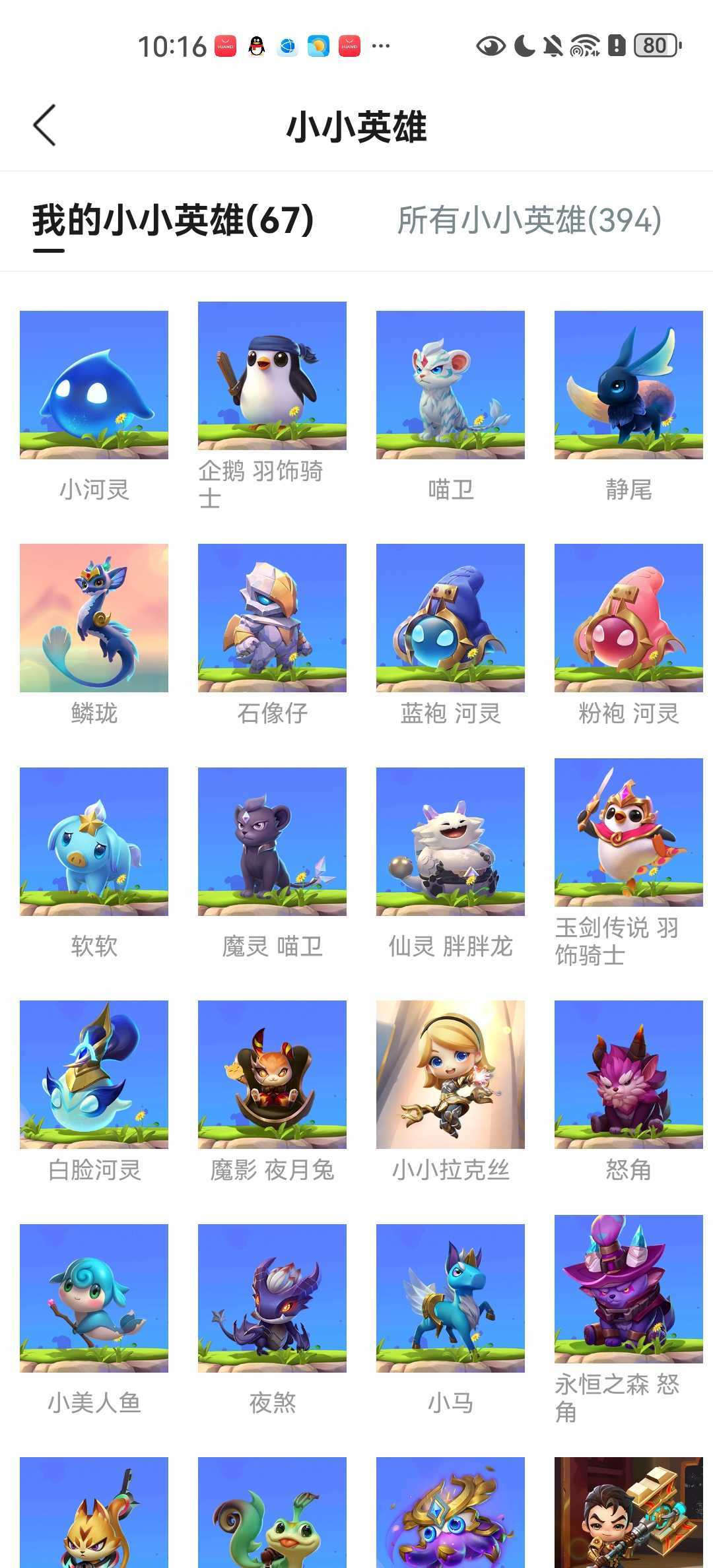
Task: Switch to 所有小小英雄(394) tab
Action: (529, 220)
